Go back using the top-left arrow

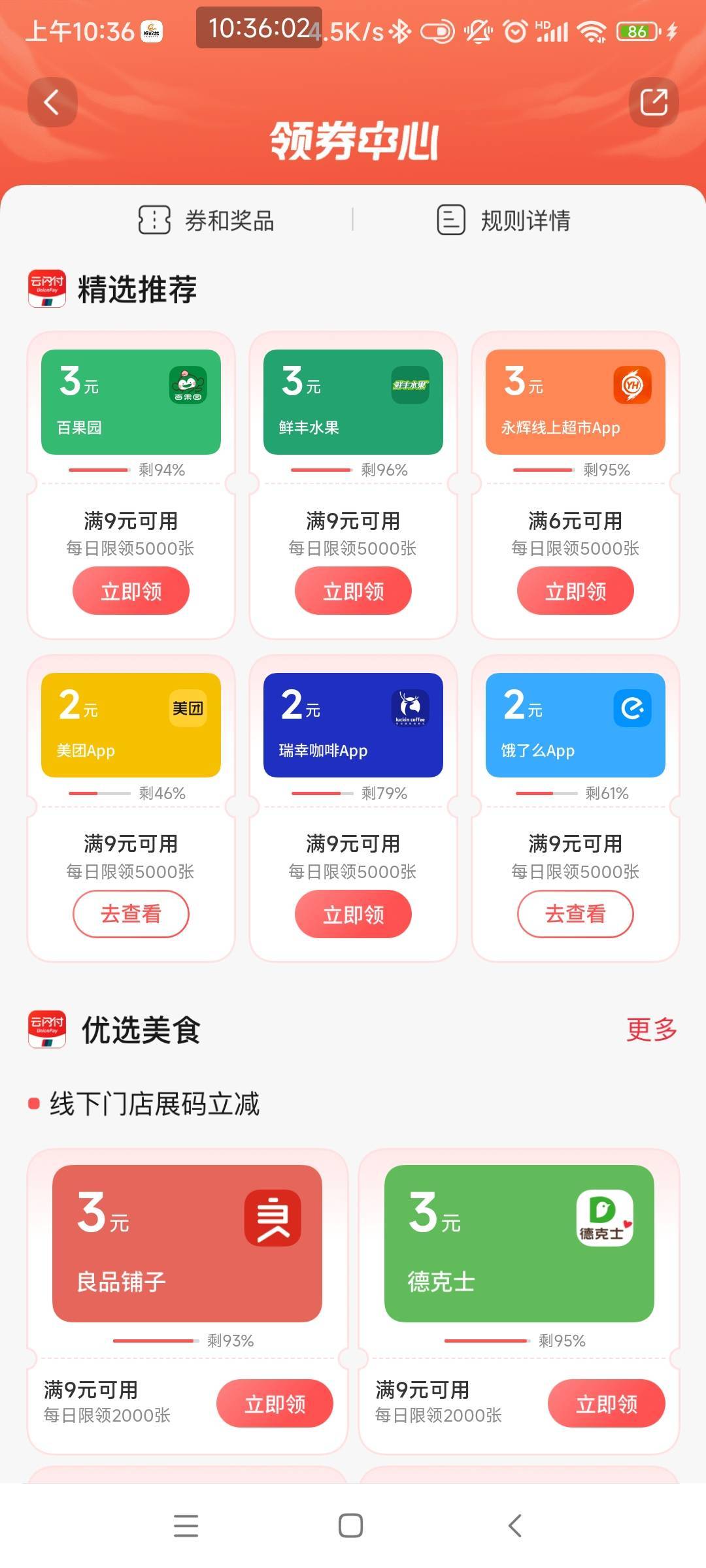click(x=52, y=103)
